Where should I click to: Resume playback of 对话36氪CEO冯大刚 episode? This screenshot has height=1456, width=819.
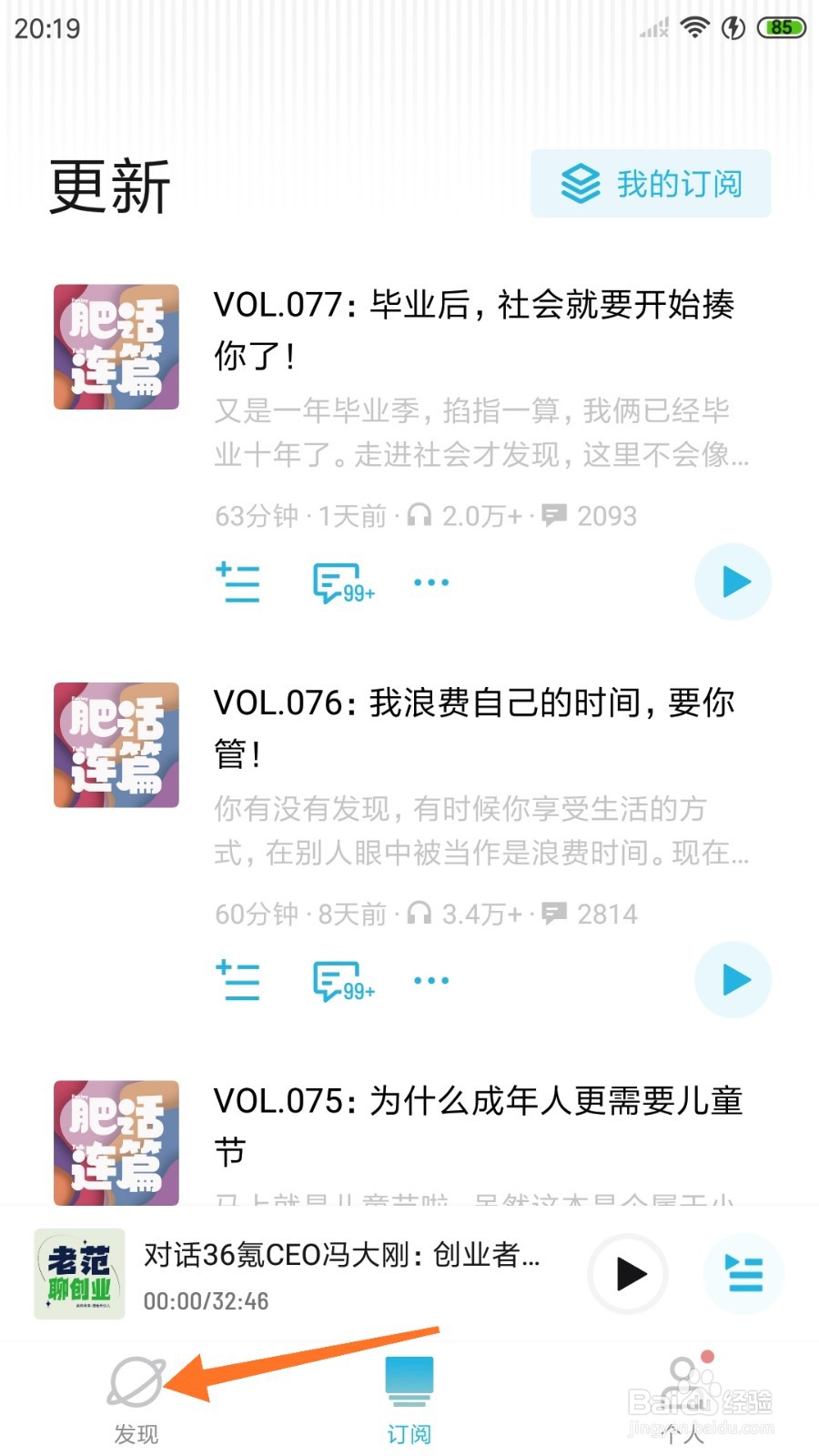[x=627, y=1275]
